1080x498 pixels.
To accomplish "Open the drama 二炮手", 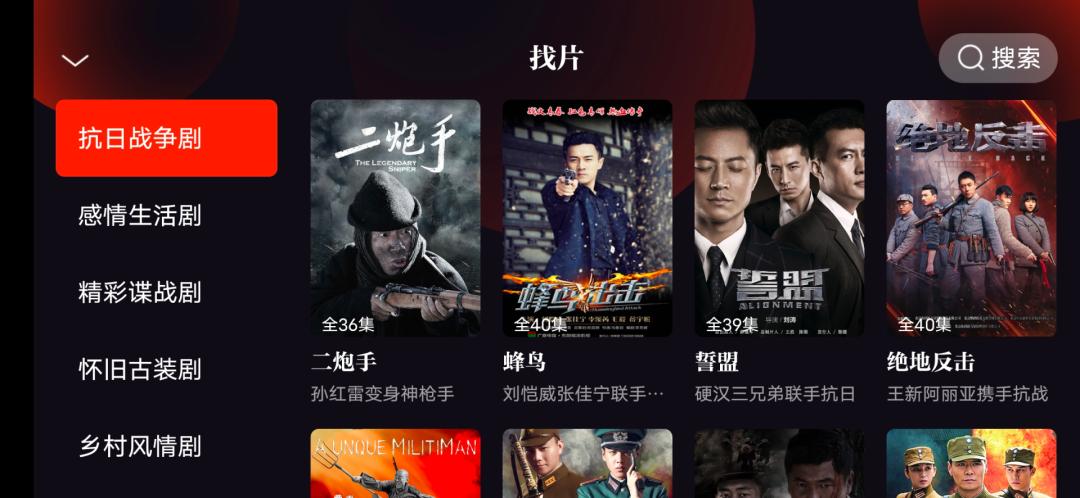I will 395,218.
